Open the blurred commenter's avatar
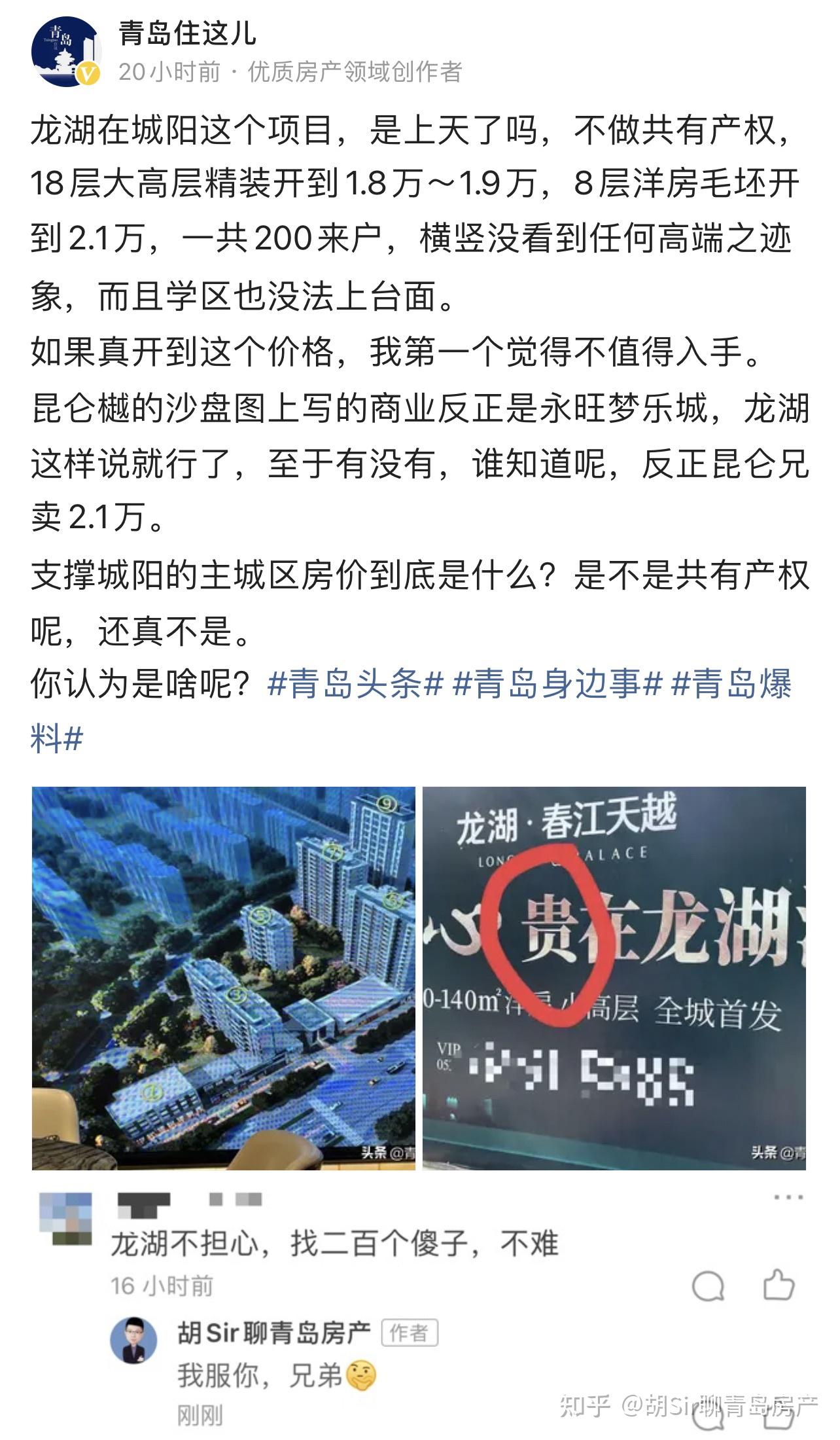The height and width of the screenshot is (1440, 840). point(65,1219)
